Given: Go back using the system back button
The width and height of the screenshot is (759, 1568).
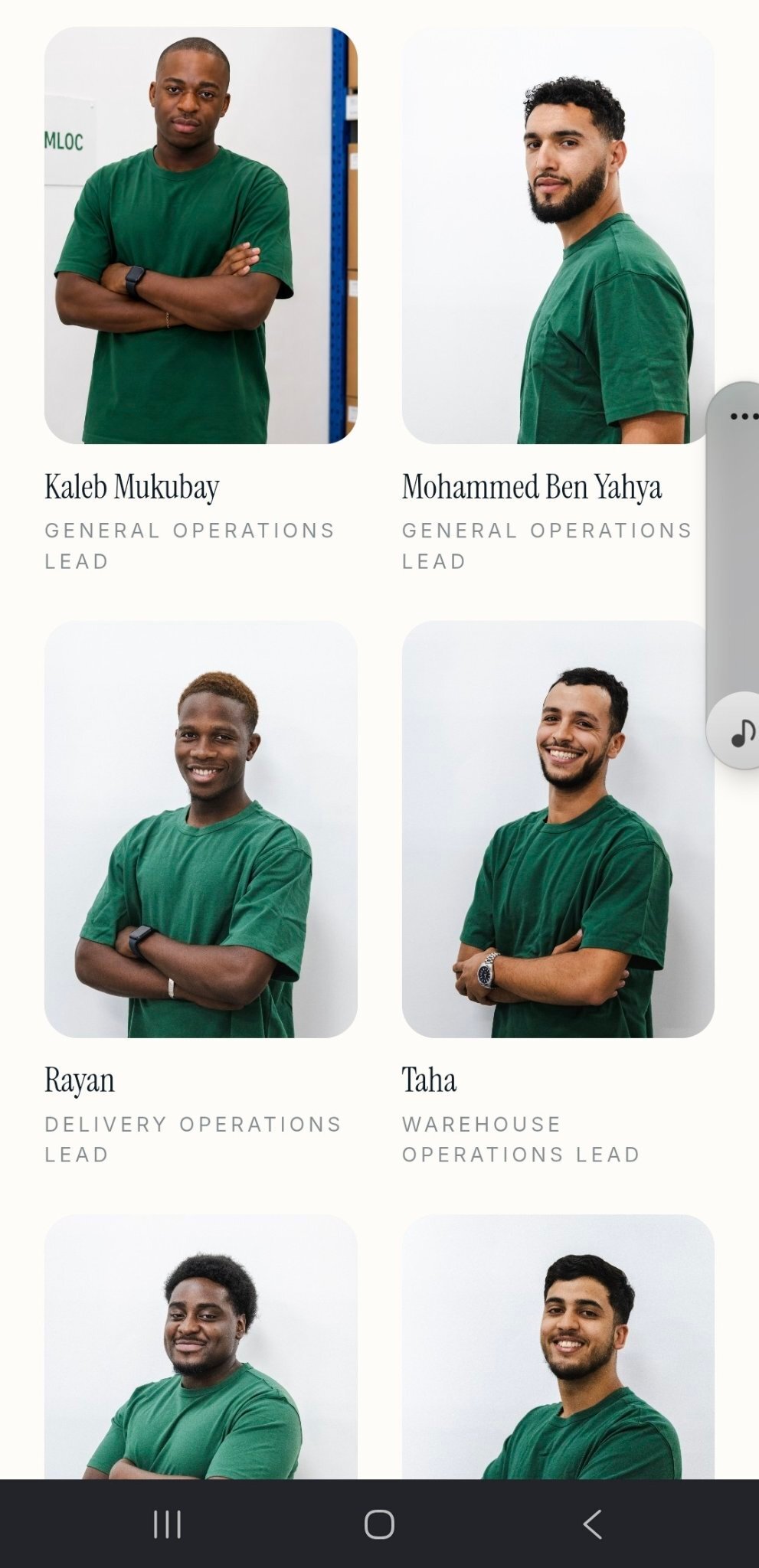Looking at the screenshot, I should [592, 1524].
